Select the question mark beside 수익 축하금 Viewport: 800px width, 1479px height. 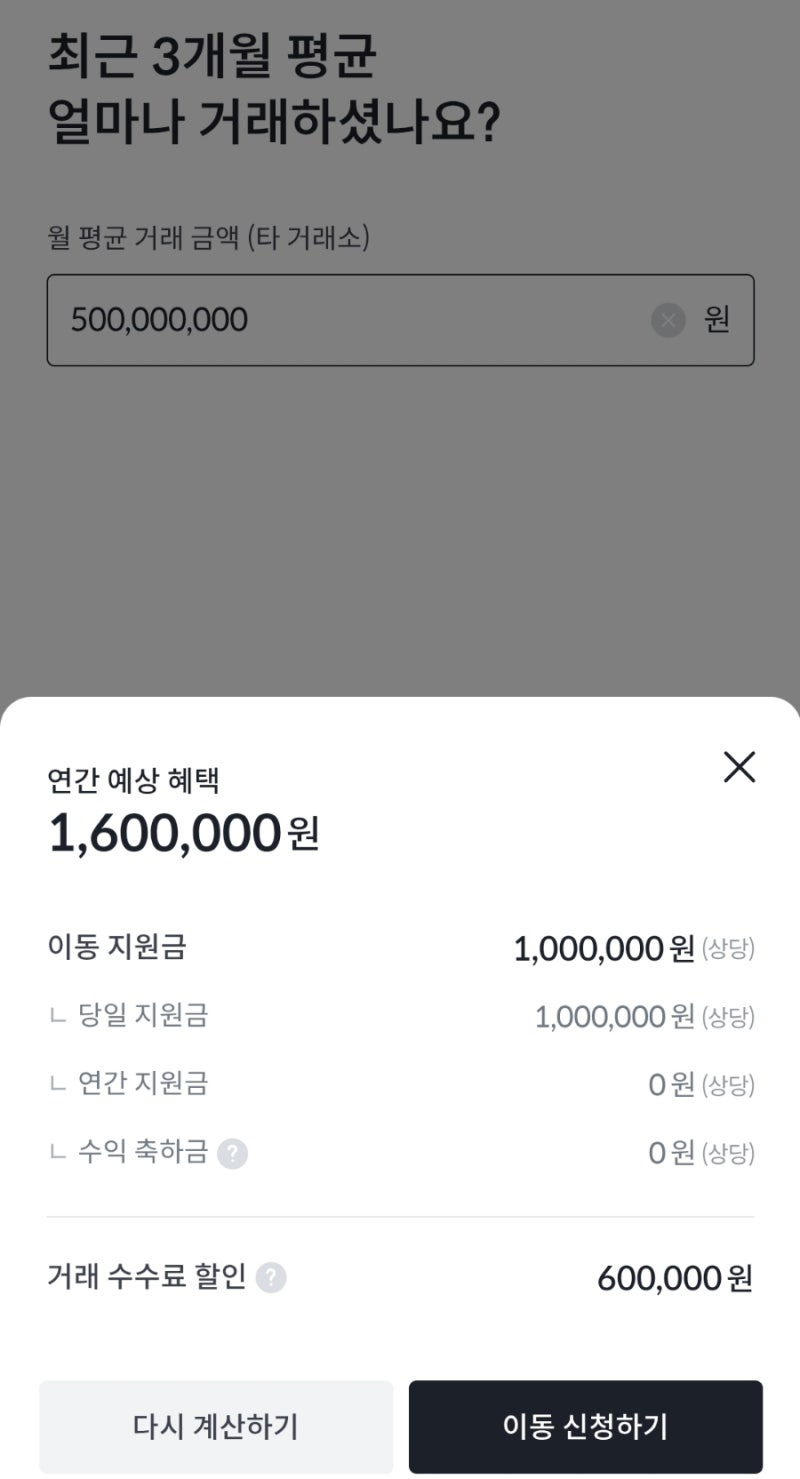233,1153
